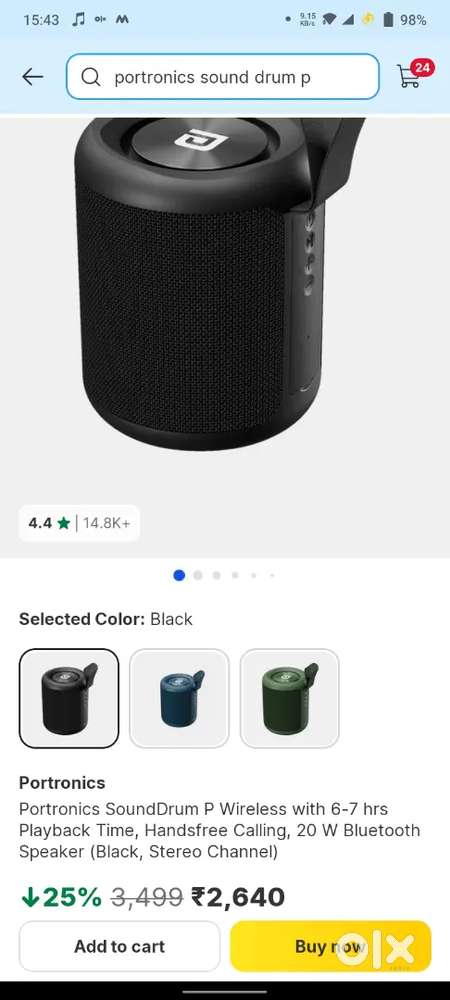Viewport: 450px width, 1000px height.
Task: Select the black speaker color option
Action: 69,698
